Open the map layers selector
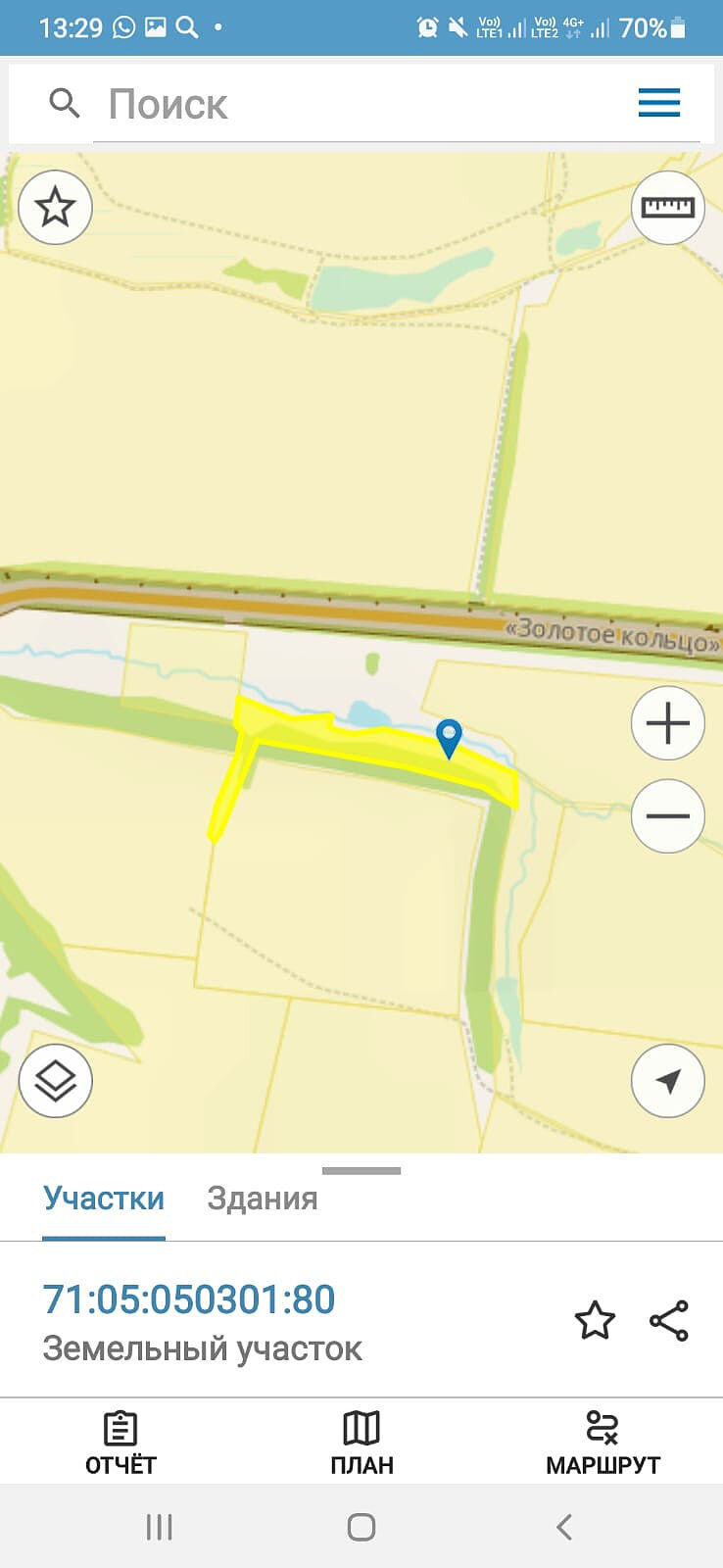 click(56, 1081)
